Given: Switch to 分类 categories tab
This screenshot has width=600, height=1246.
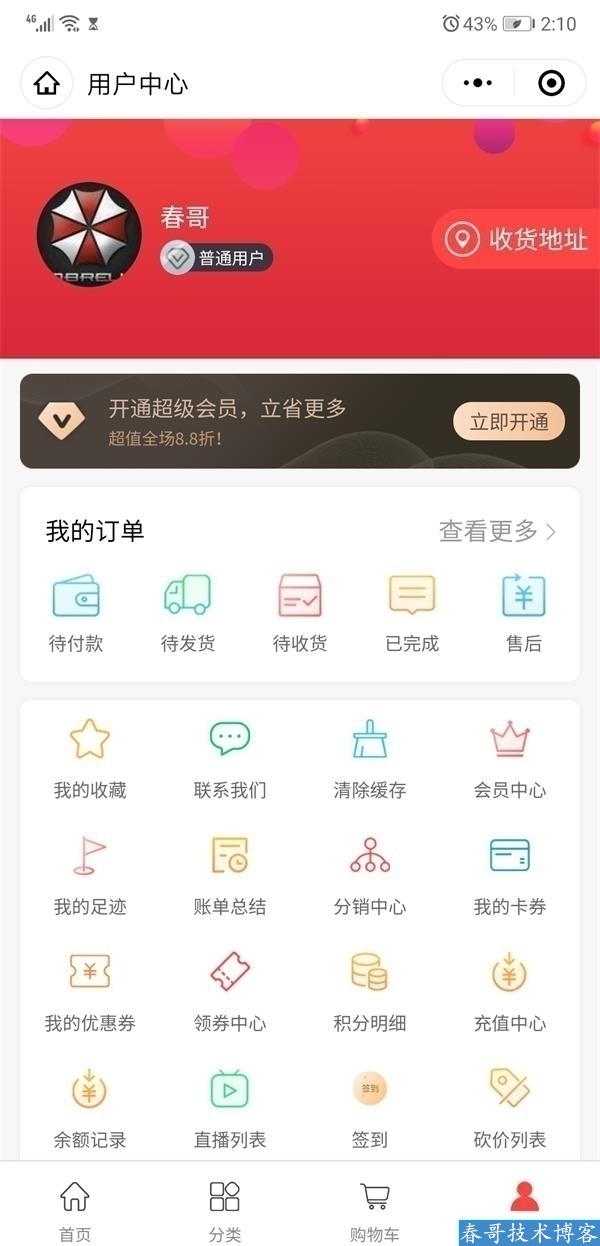Looking at the screenshot, I should coord(225,1210).
